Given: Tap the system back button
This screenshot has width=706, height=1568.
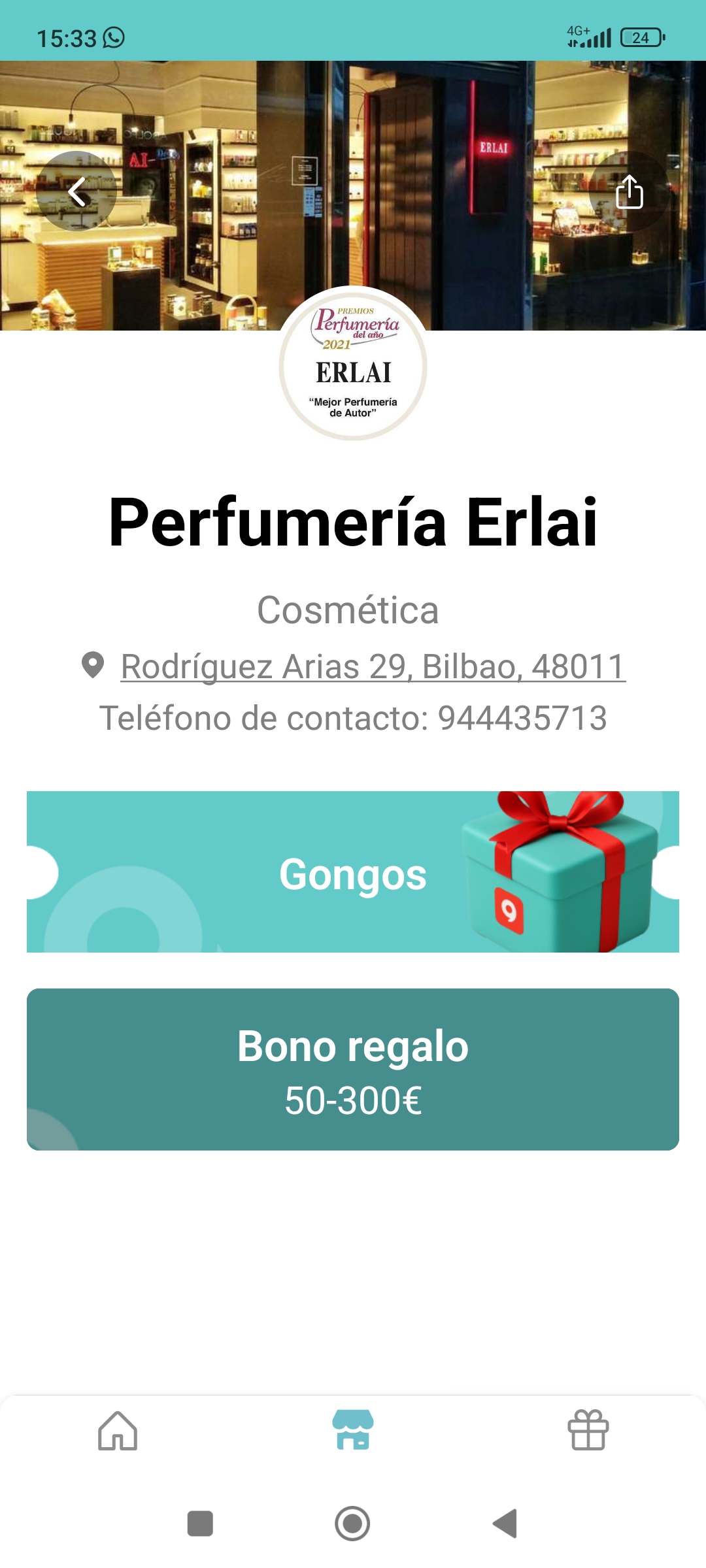Looking at the screenshot, I should pos(505,1524).
